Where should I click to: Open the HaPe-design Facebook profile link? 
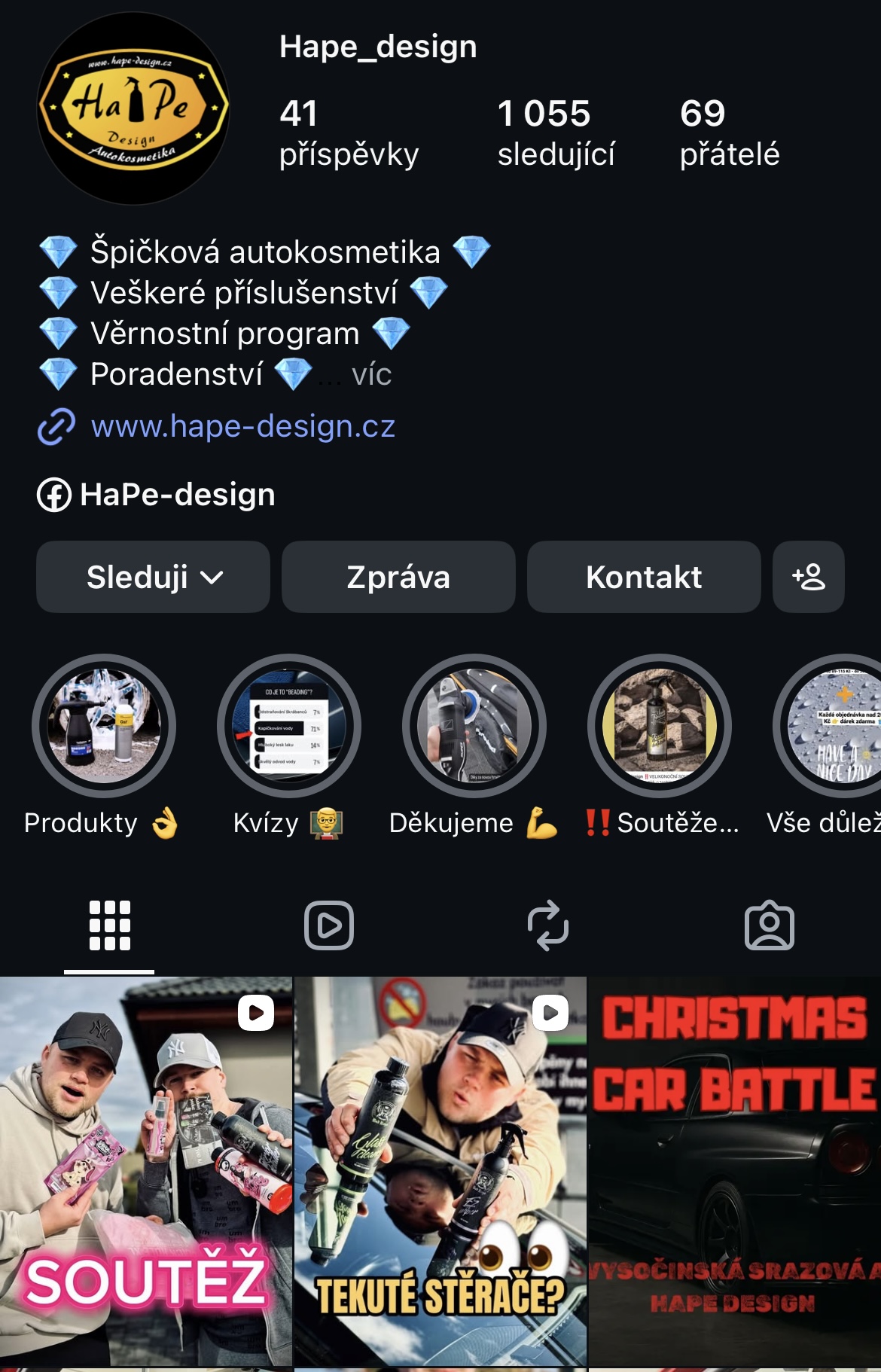pyautogui.click(x=177, y=495)
